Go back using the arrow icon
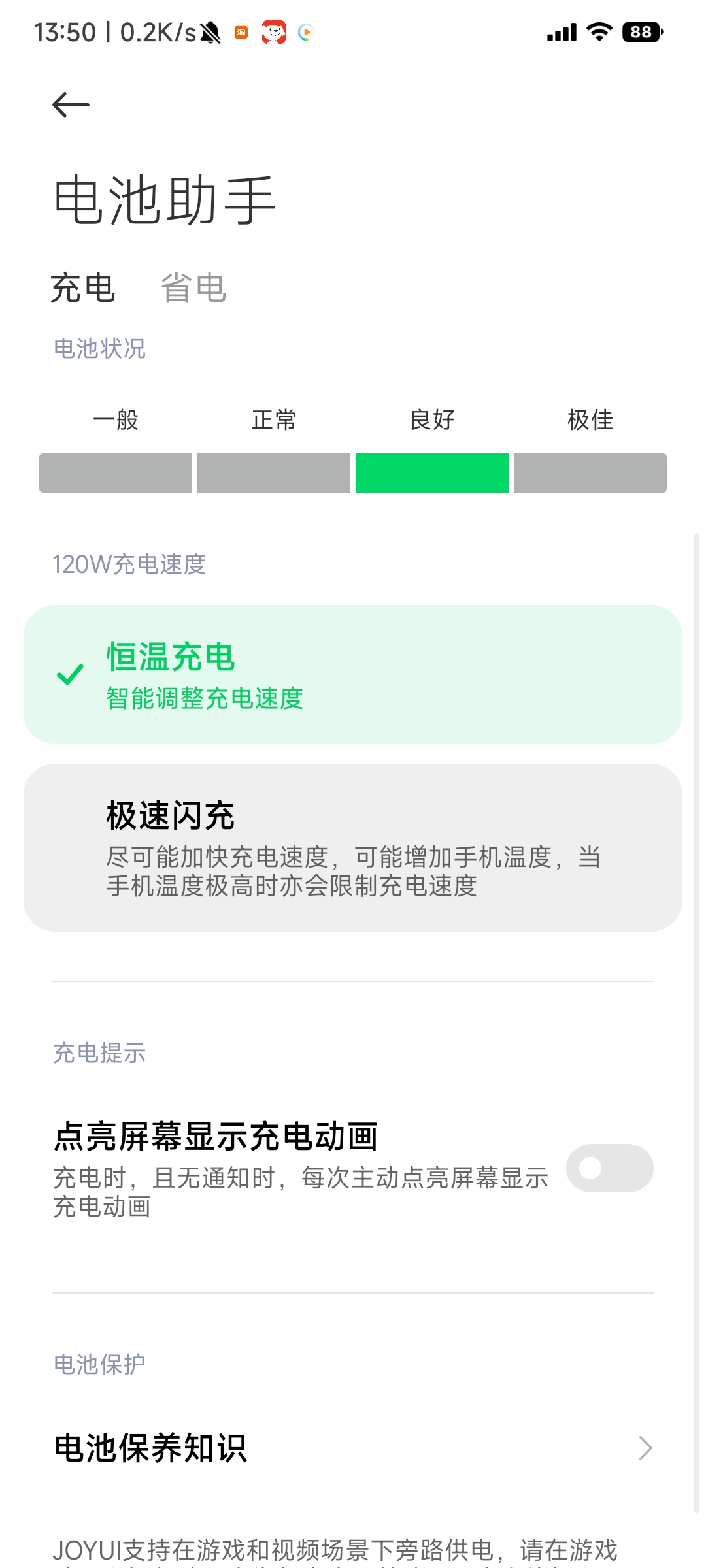 click(x=71, y=105)
